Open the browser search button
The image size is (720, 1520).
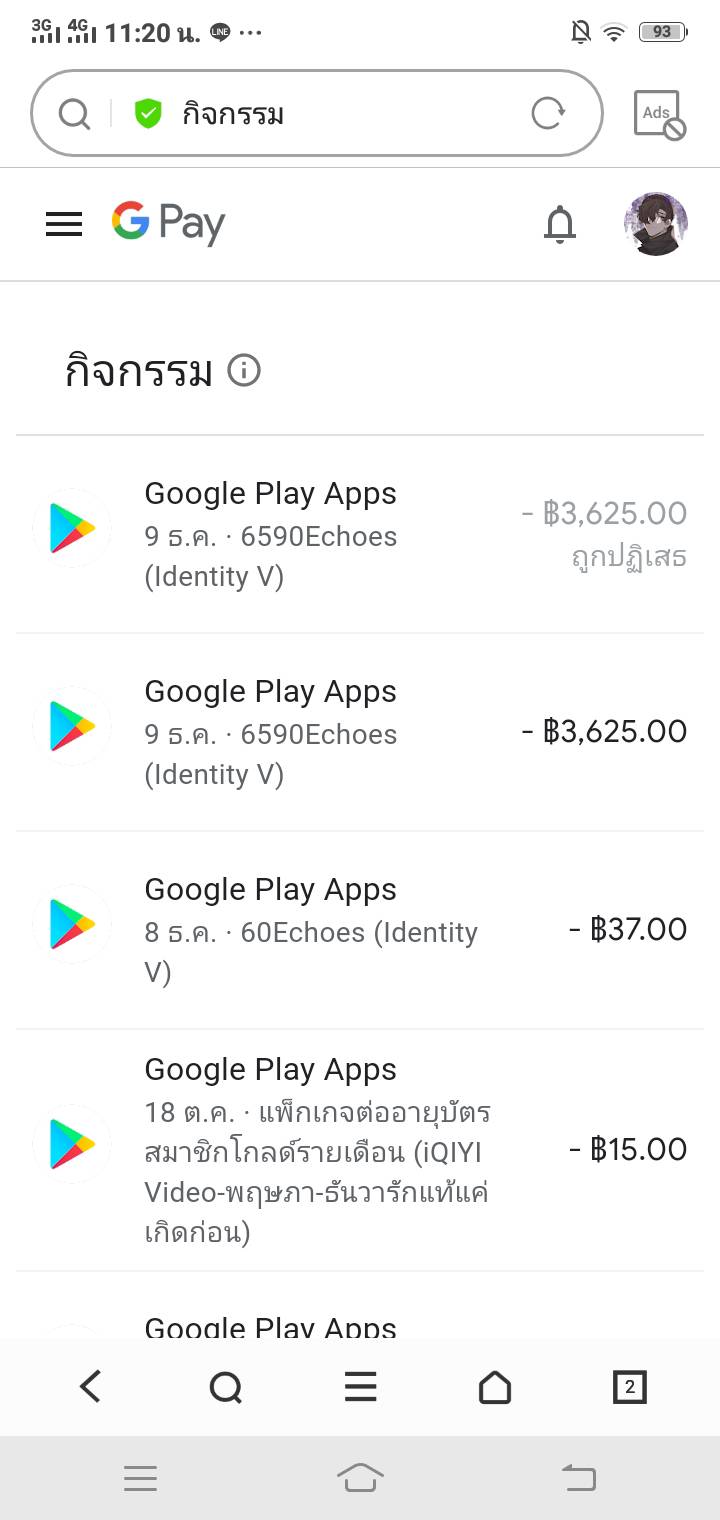coord(226,1387)
